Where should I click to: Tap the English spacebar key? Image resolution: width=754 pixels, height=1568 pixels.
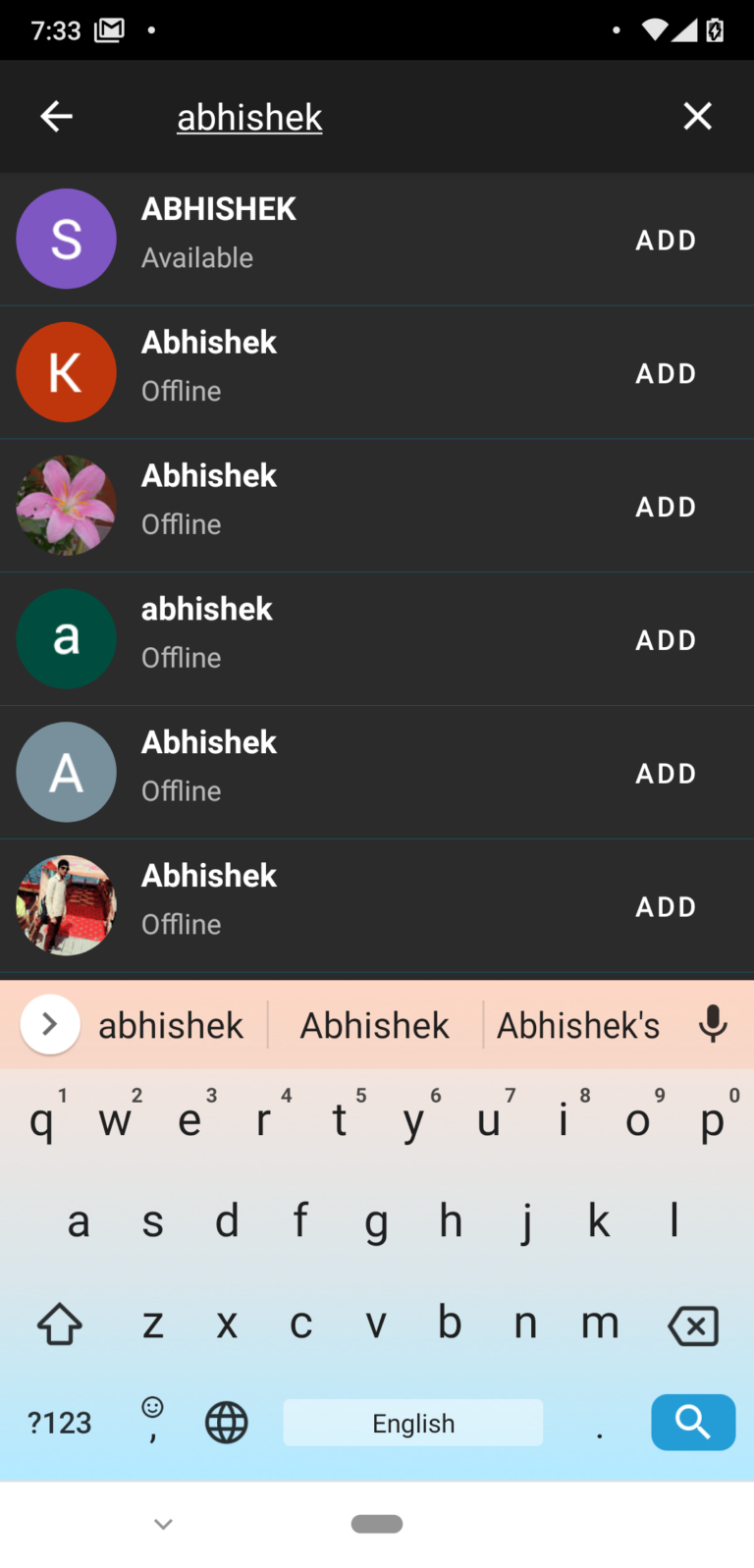point(412,1422)
